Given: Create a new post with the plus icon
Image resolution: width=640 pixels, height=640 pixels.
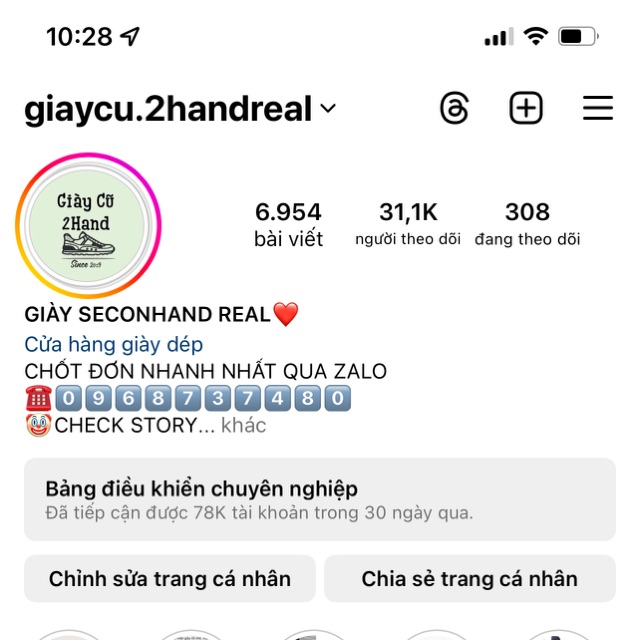Looking at the screenshot, I should pyautogui.click(x=526, y=108).
